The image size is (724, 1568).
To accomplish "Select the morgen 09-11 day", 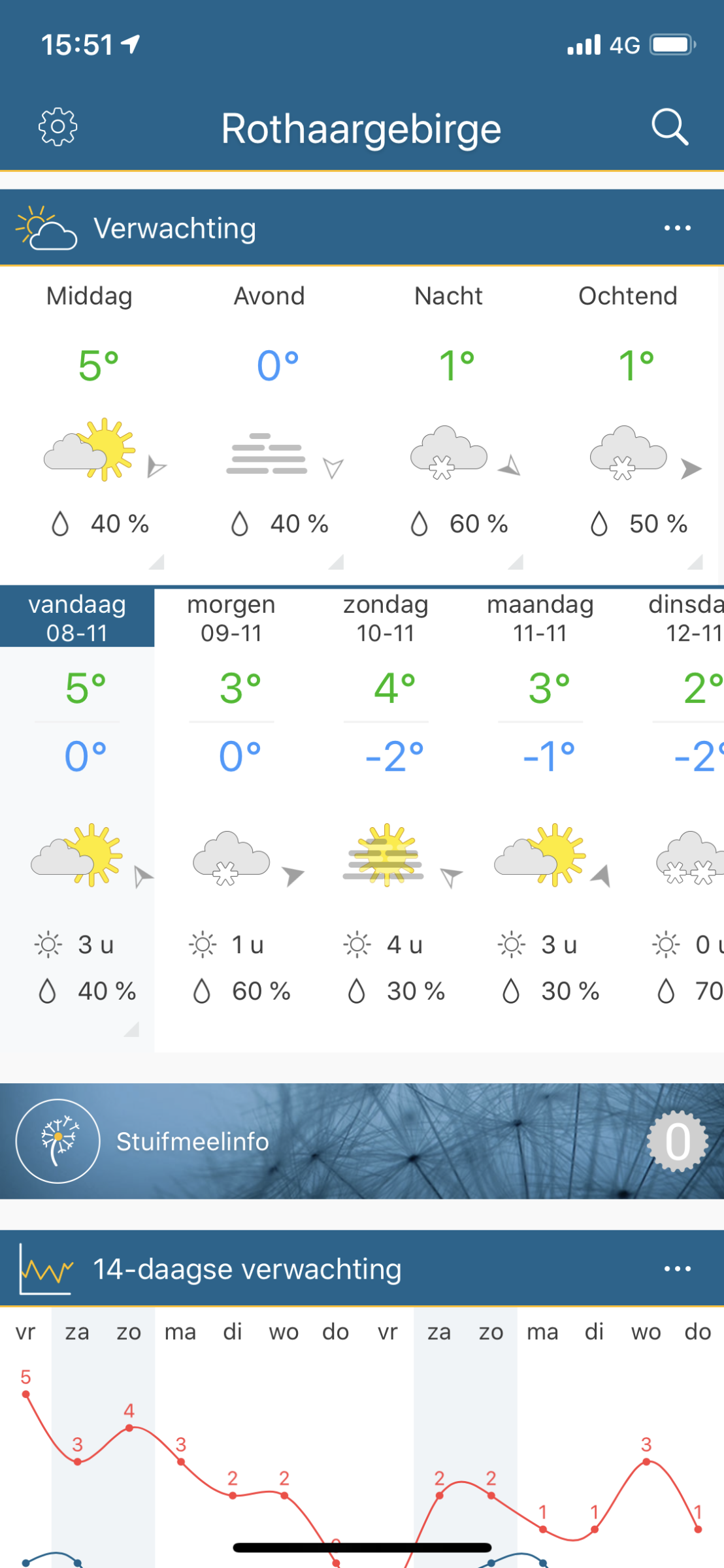I will point(231,618).
